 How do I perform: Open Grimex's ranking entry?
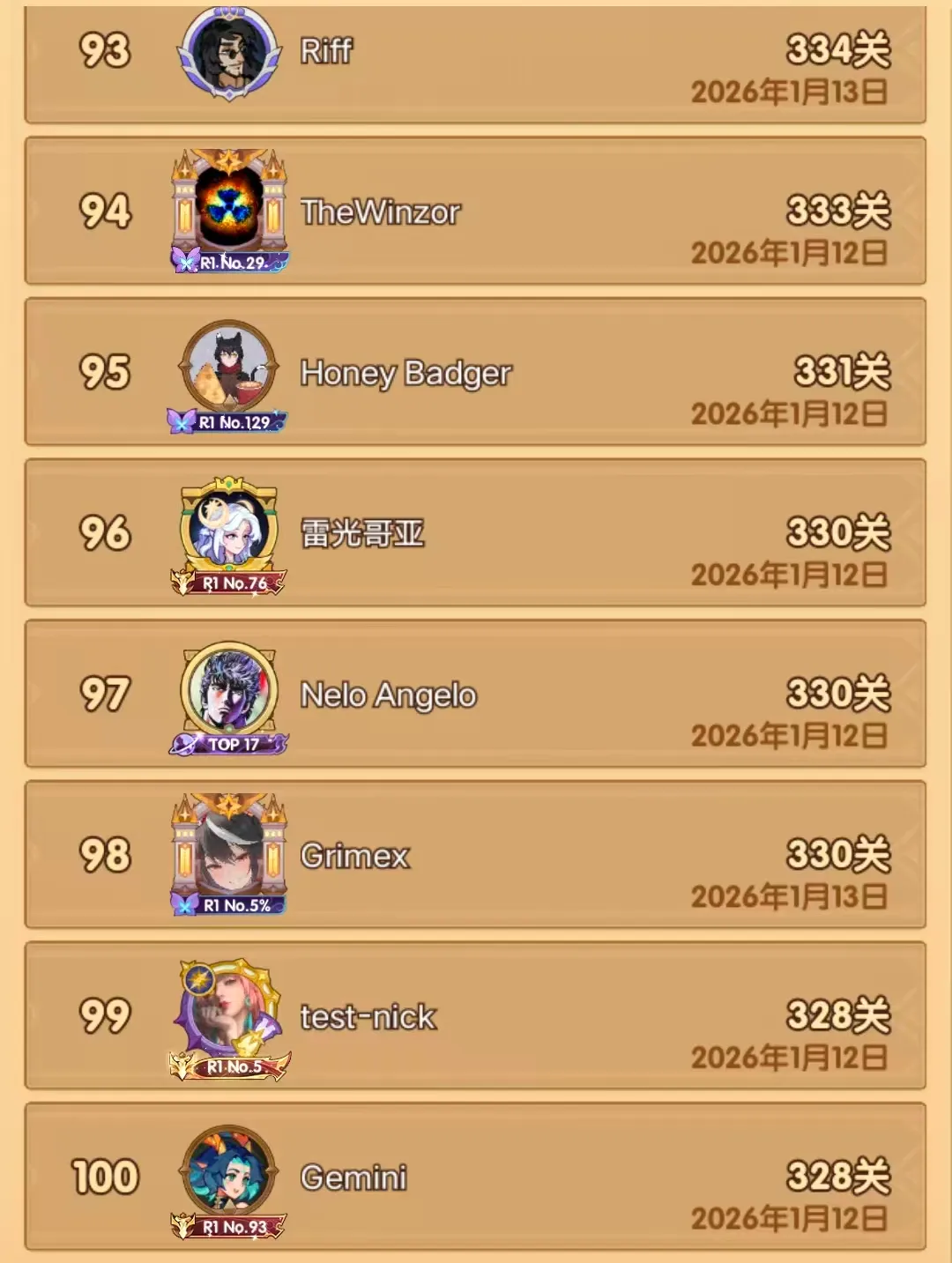pos(476,855)
